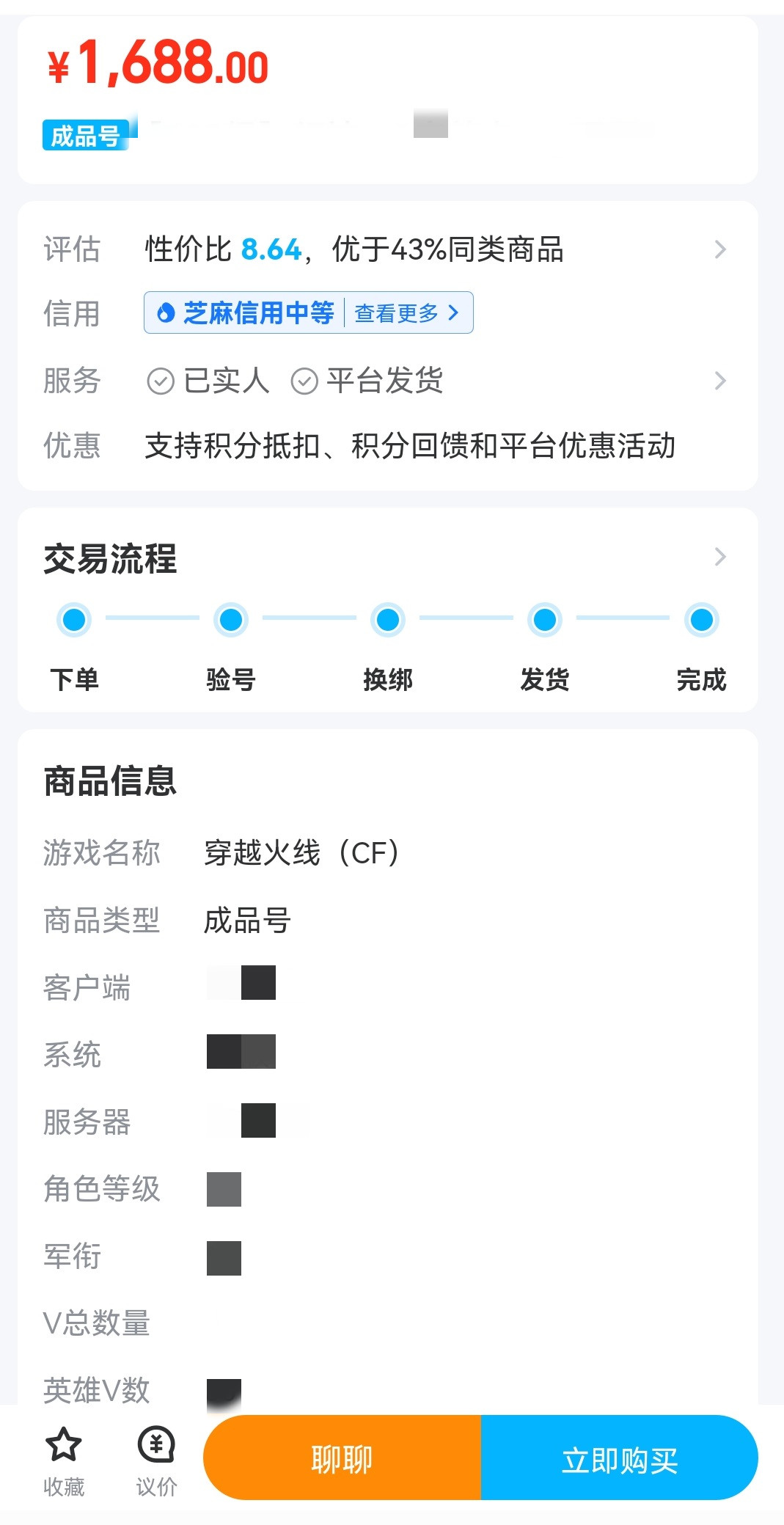View more Zhima credit info (查看更多)
Viewport: 784px width, 1525px height.
(x=406, y=313)
